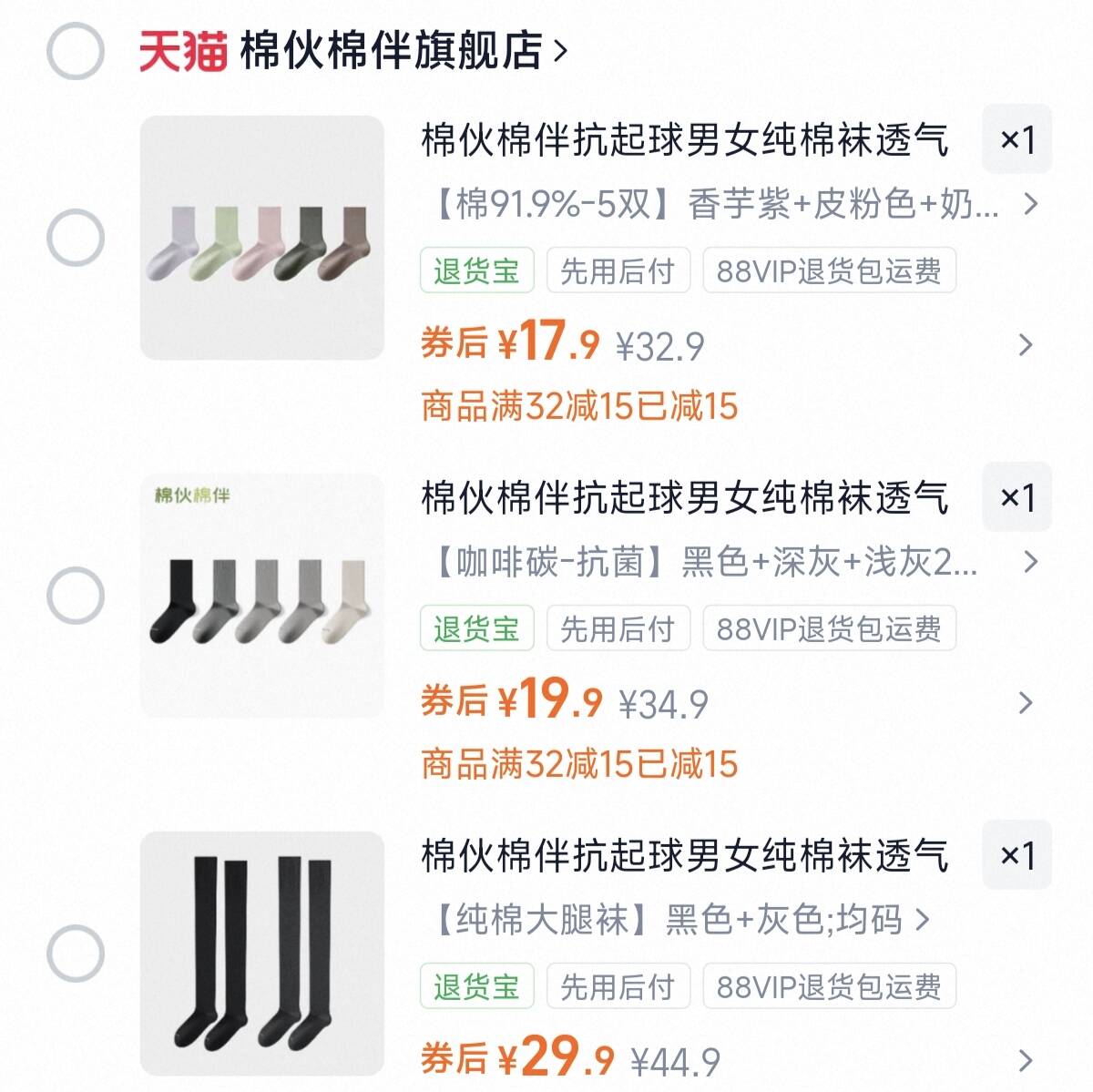This screenshot has width=1093, height=1092.
Task: Change the 【纯棉大腿袜】 黑色+灰色 variant
Action: pyautogui.click(x=679, y=920)
